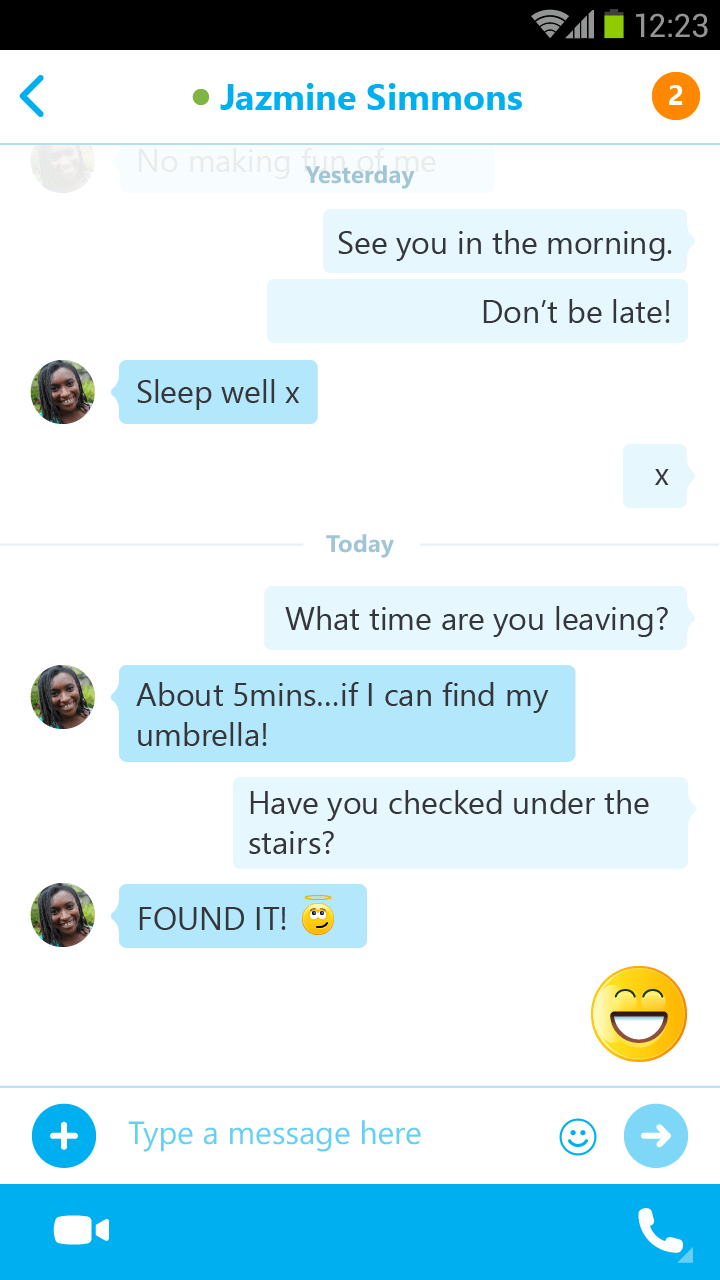Open the orange unread notifications badge

[x=675, y=97]
